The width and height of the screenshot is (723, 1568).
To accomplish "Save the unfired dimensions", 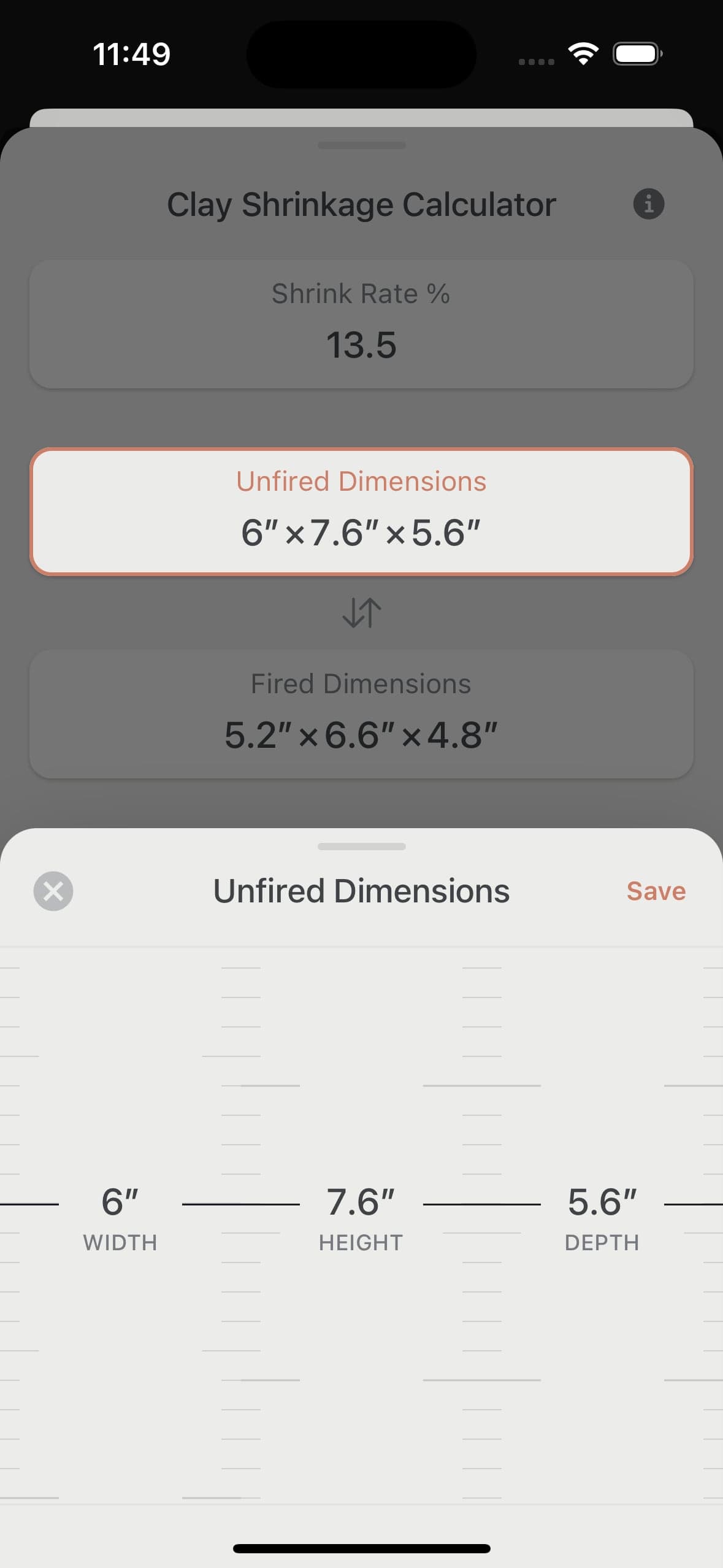I will [656, 891].
